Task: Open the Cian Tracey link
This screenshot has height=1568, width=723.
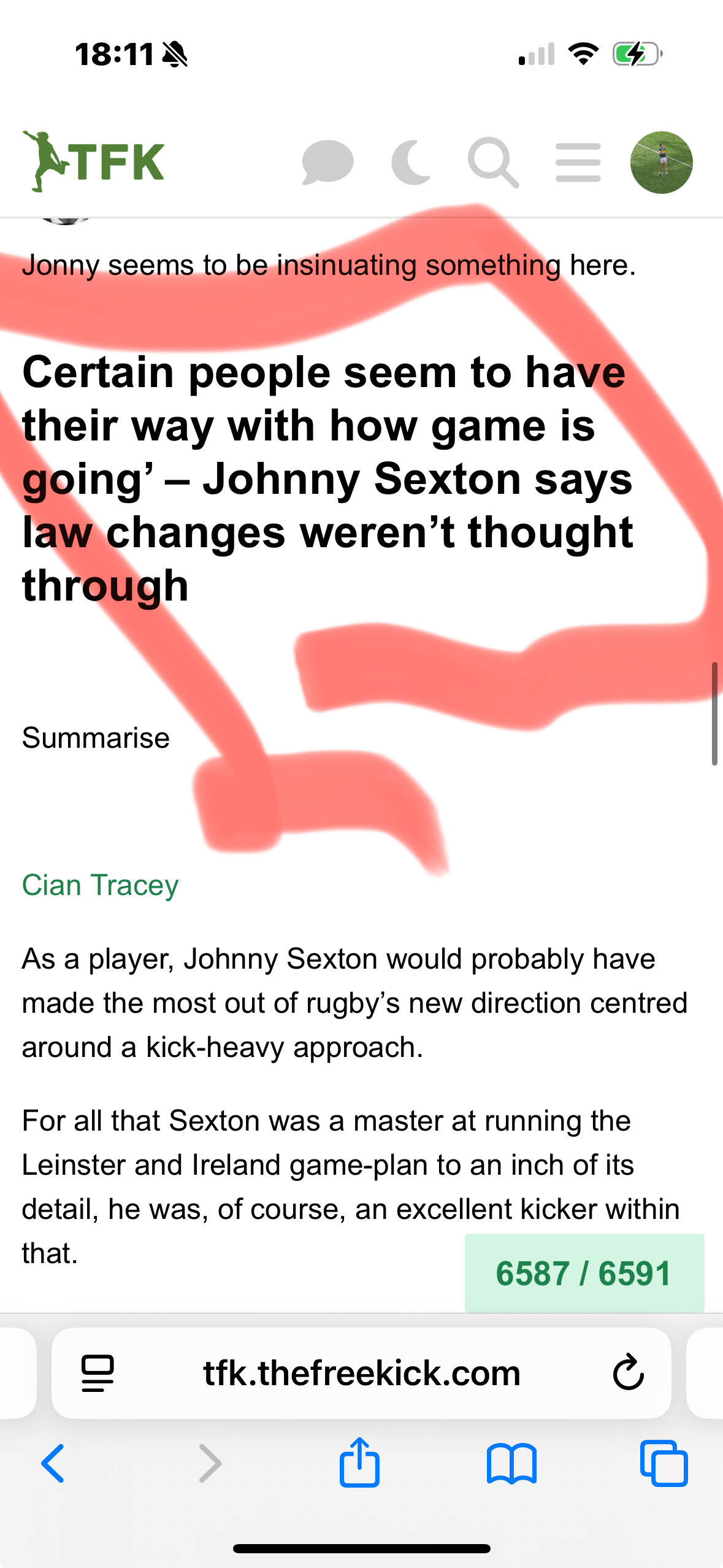Action: (100, 885)
